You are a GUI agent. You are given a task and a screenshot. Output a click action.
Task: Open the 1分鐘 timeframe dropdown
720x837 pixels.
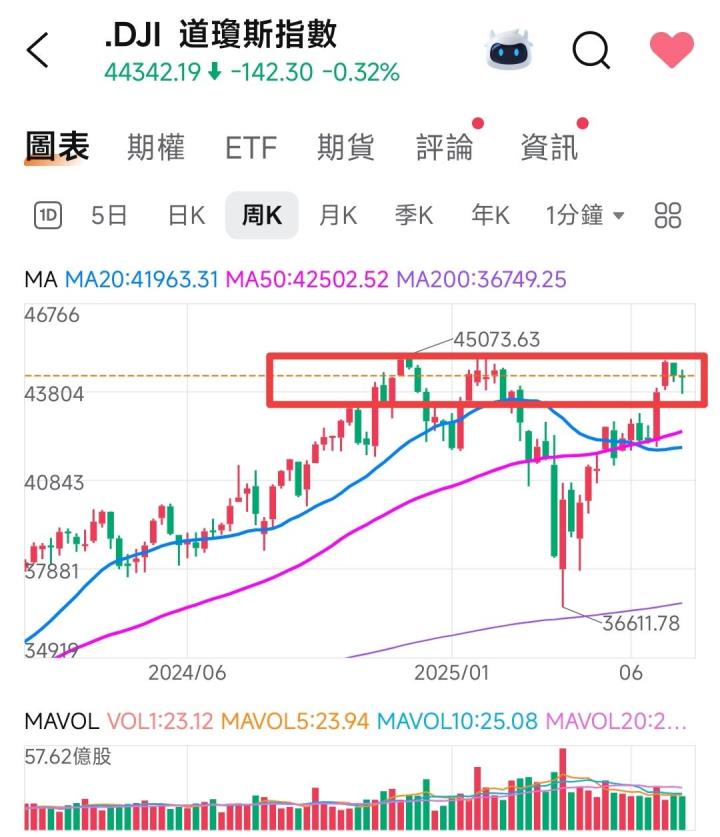click(586, 214)
